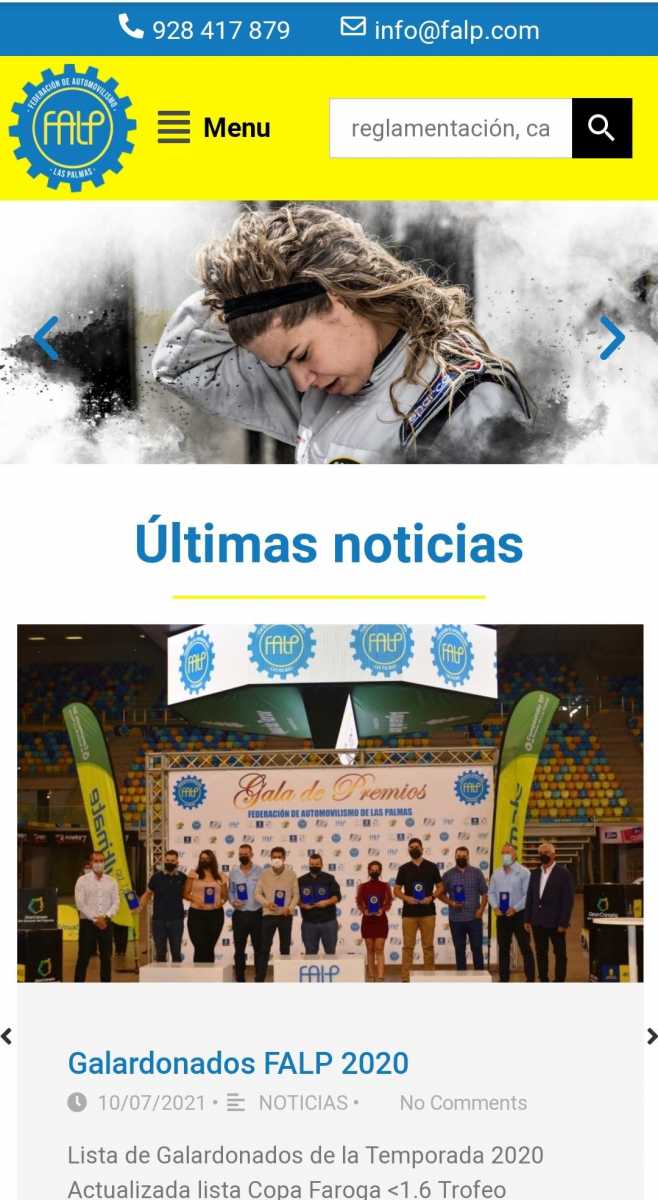Open the Menu hamburger button
The height and width of the screenshot is (1200, 658).
point(214,128)
